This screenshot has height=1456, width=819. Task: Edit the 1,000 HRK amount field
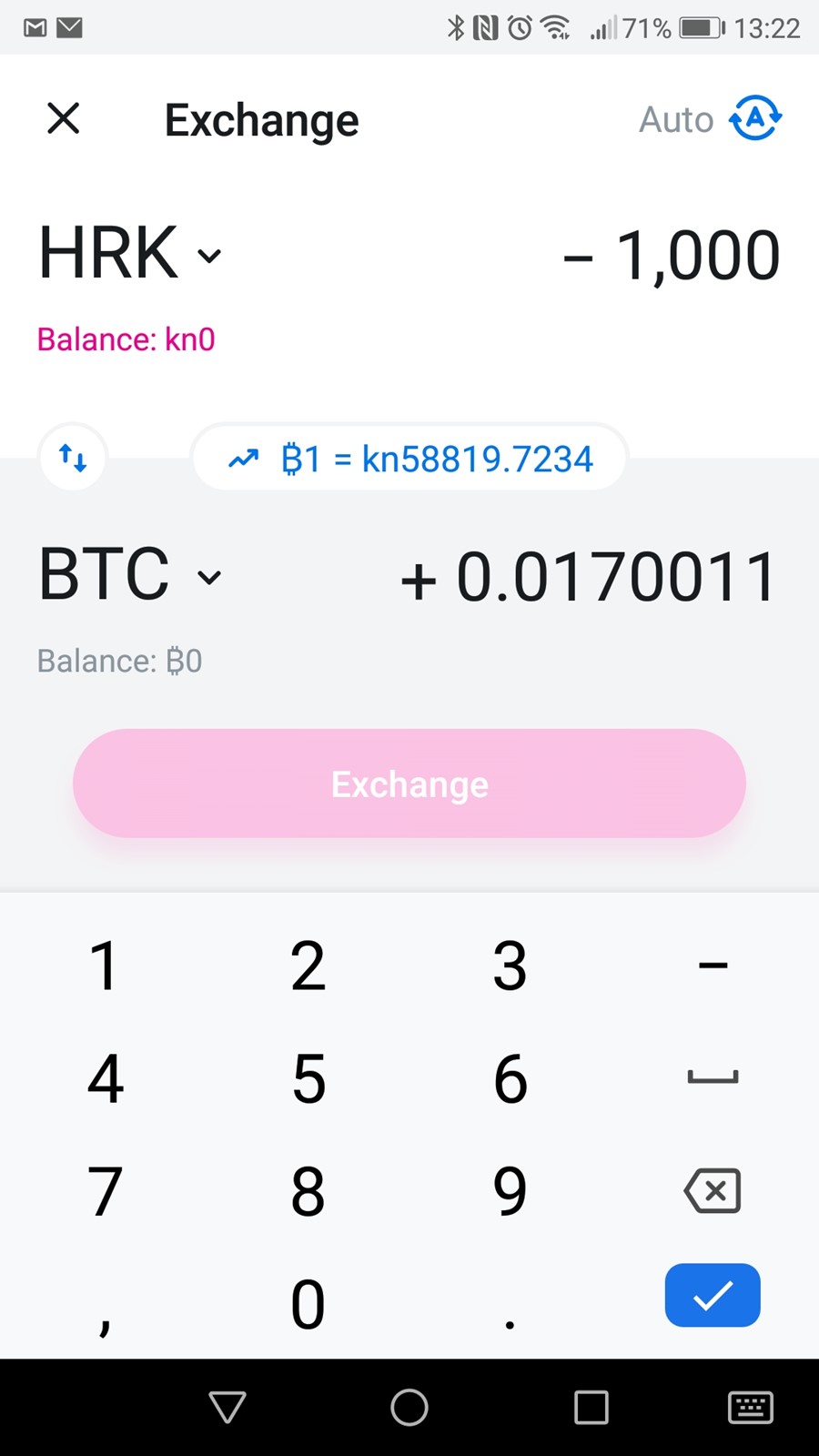pyautogui.click(x=672, y=255)
